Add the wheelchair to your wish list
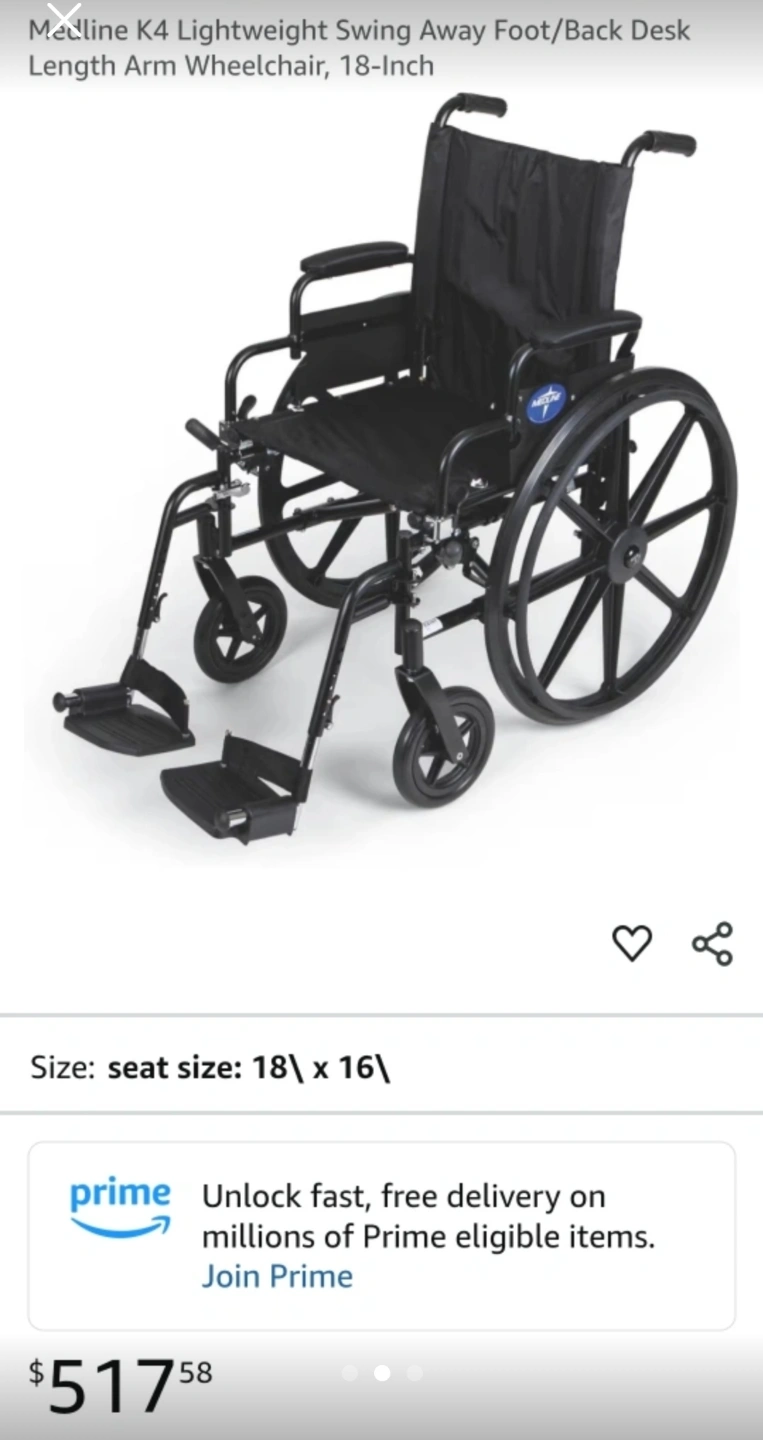763x1440 pixels. pyautogui.click(x=632, y=943)
